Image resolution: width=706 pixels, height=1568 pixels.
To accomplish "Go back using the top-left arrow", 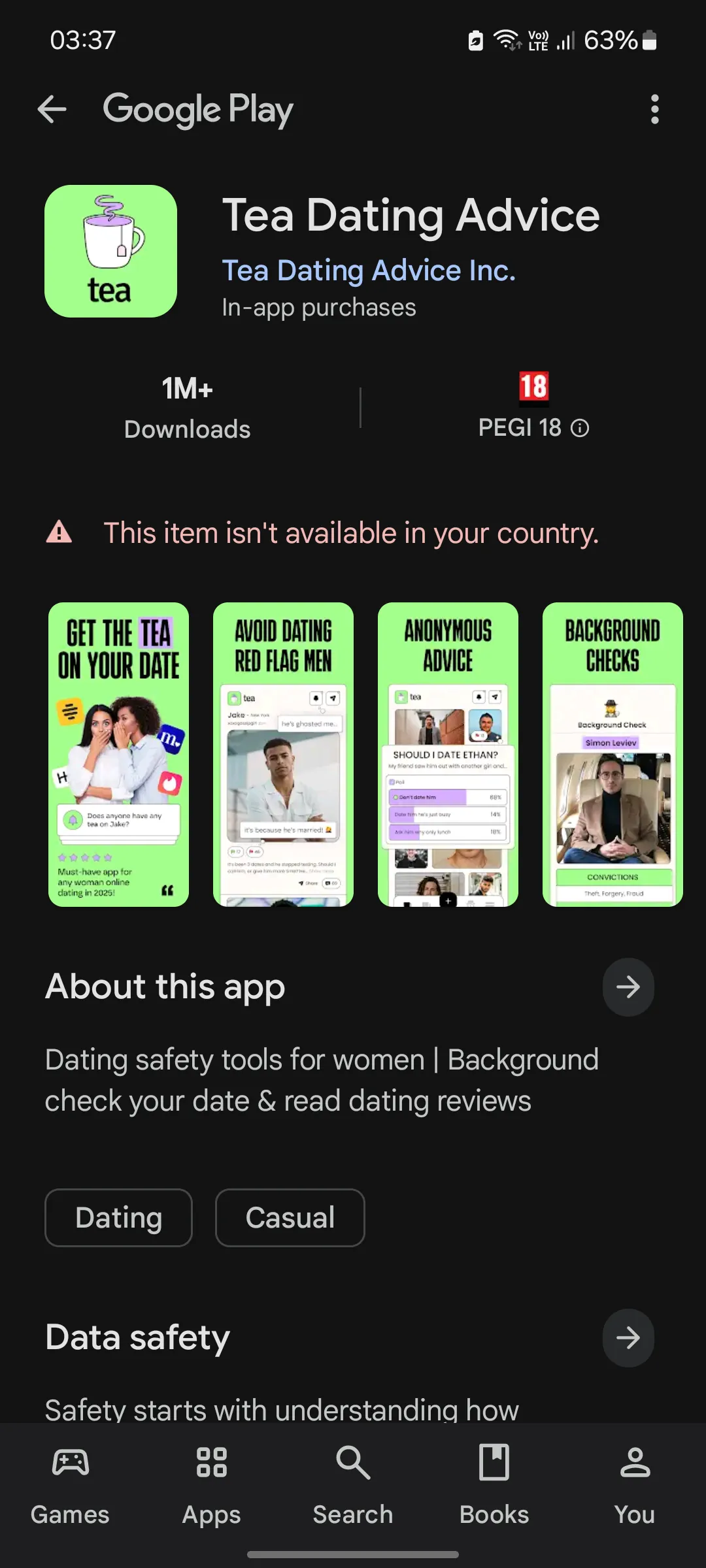I will [x=52, y=109].
